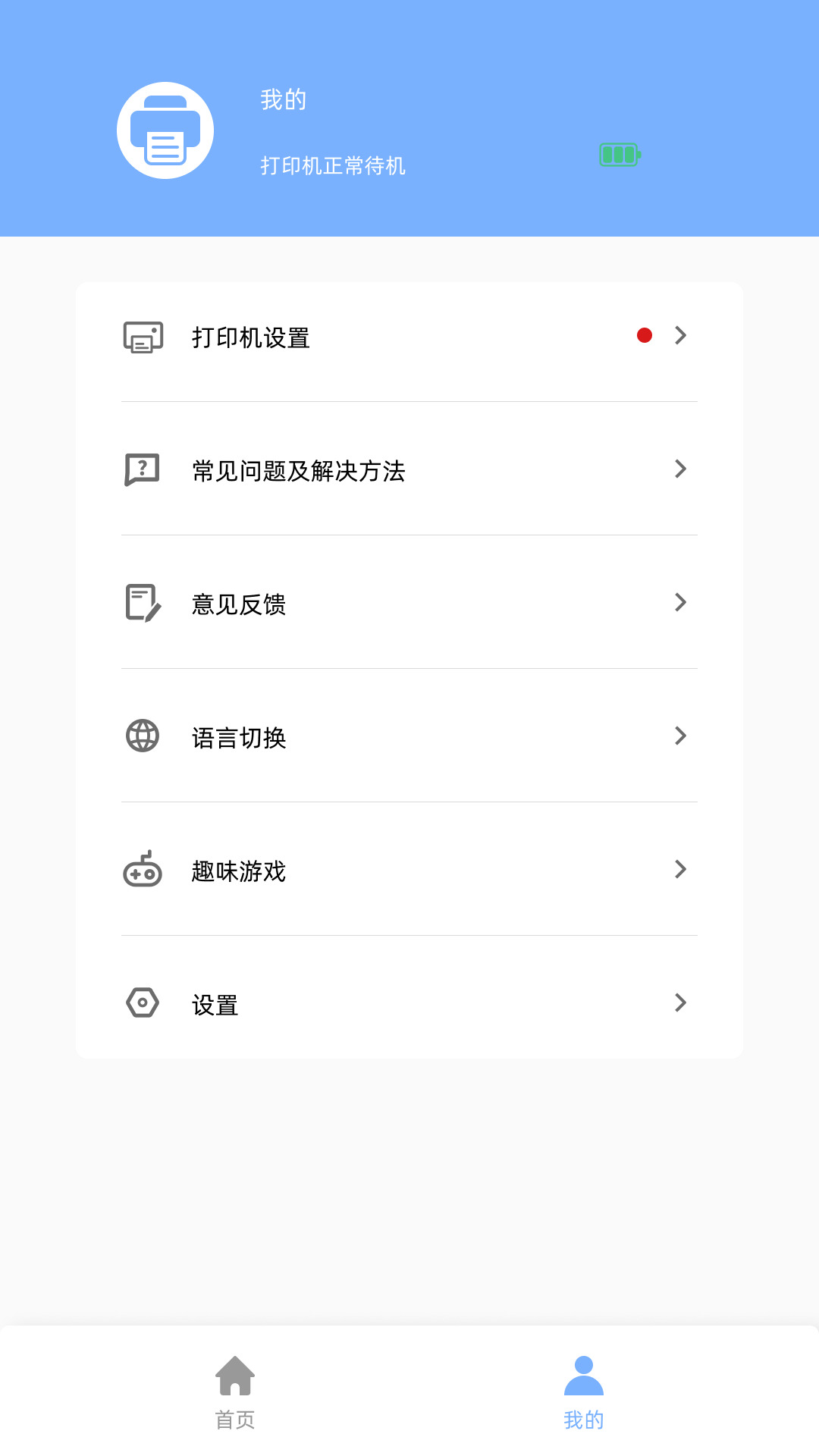This screenshot has width=819, height=1456.
Task: Open the gear settings icon
Action: tap(141, 1003)
